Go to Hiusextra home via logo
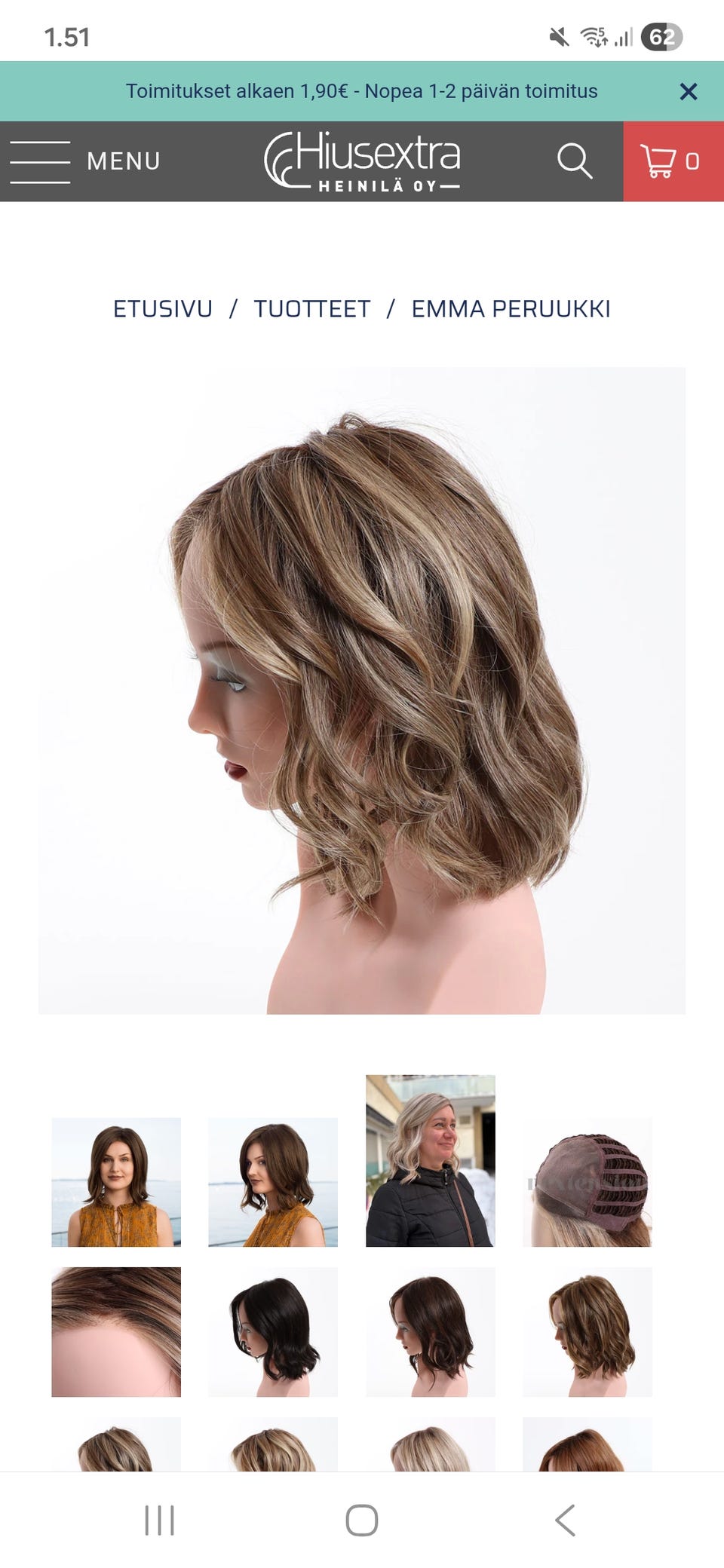Image resolution: width=724 pixels, height=1568 pixels. pyautogui.click(x=362, y=161)
